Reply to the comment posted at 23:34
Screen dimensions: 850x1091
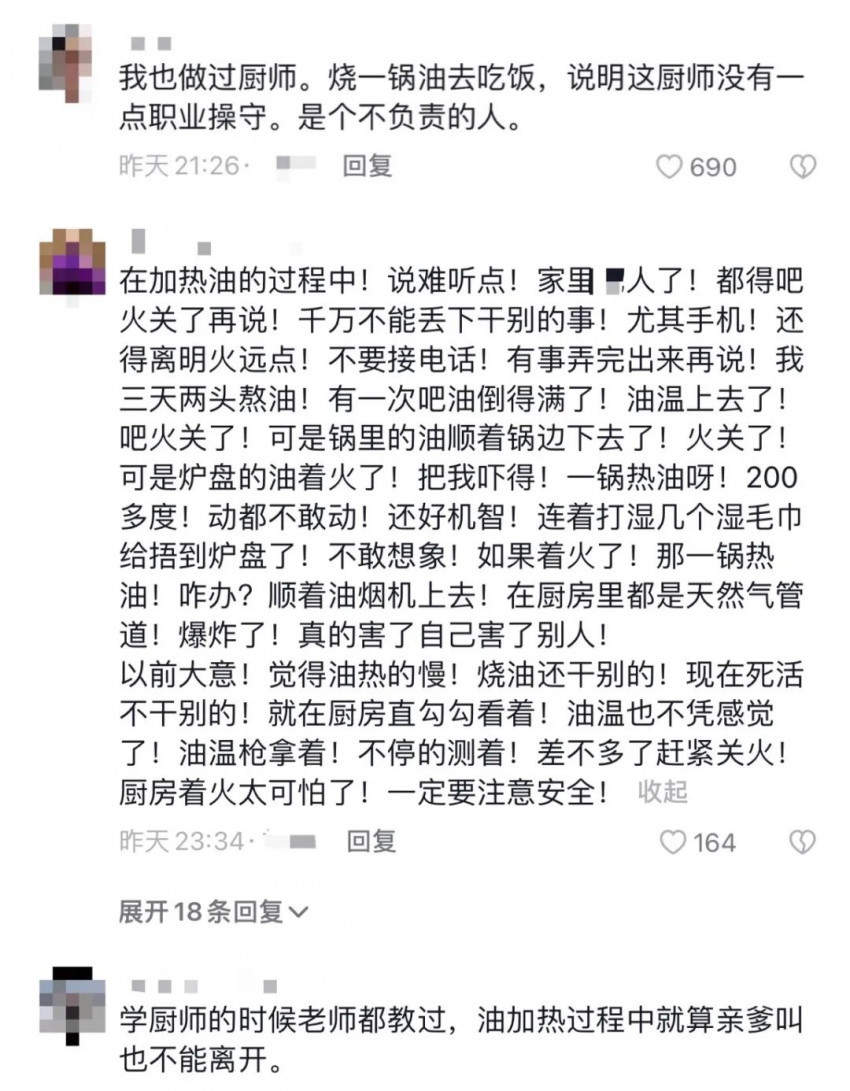pyautogui.click(x=371, y=841)
